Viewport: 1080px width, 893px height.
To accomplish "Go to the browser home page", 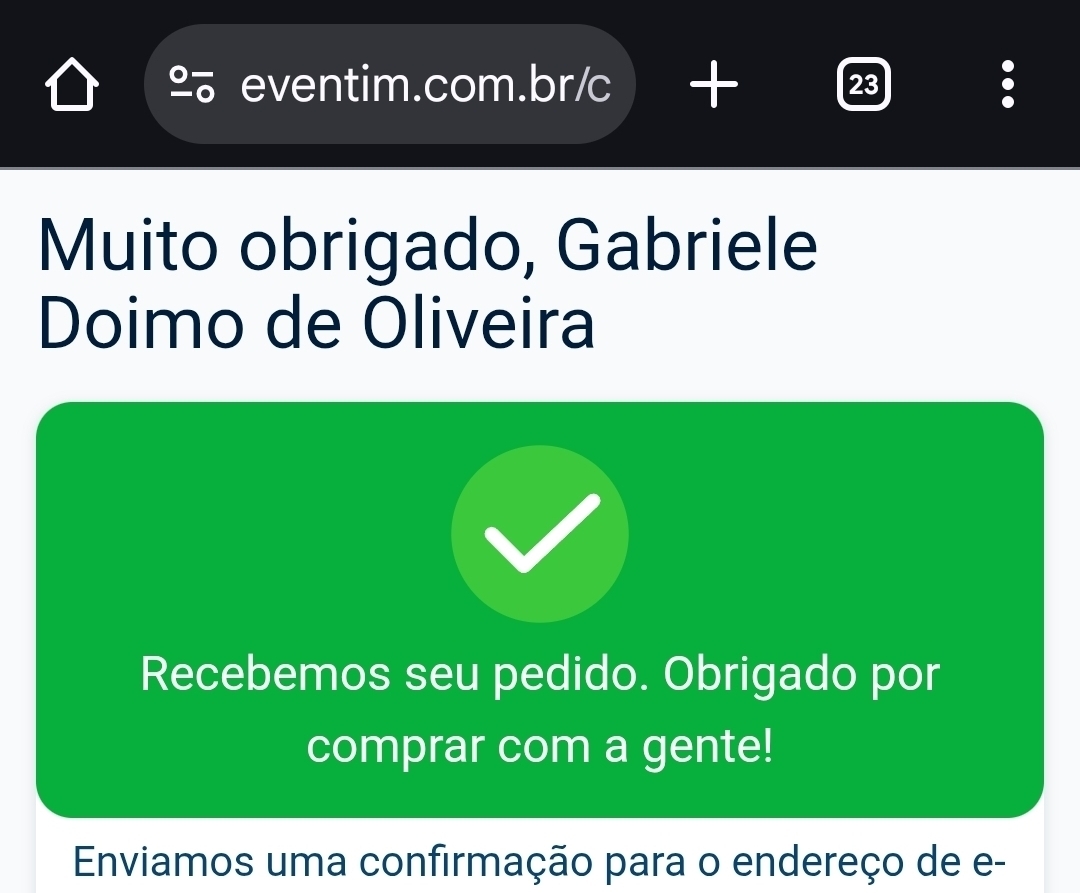I will tap(73, 86).
